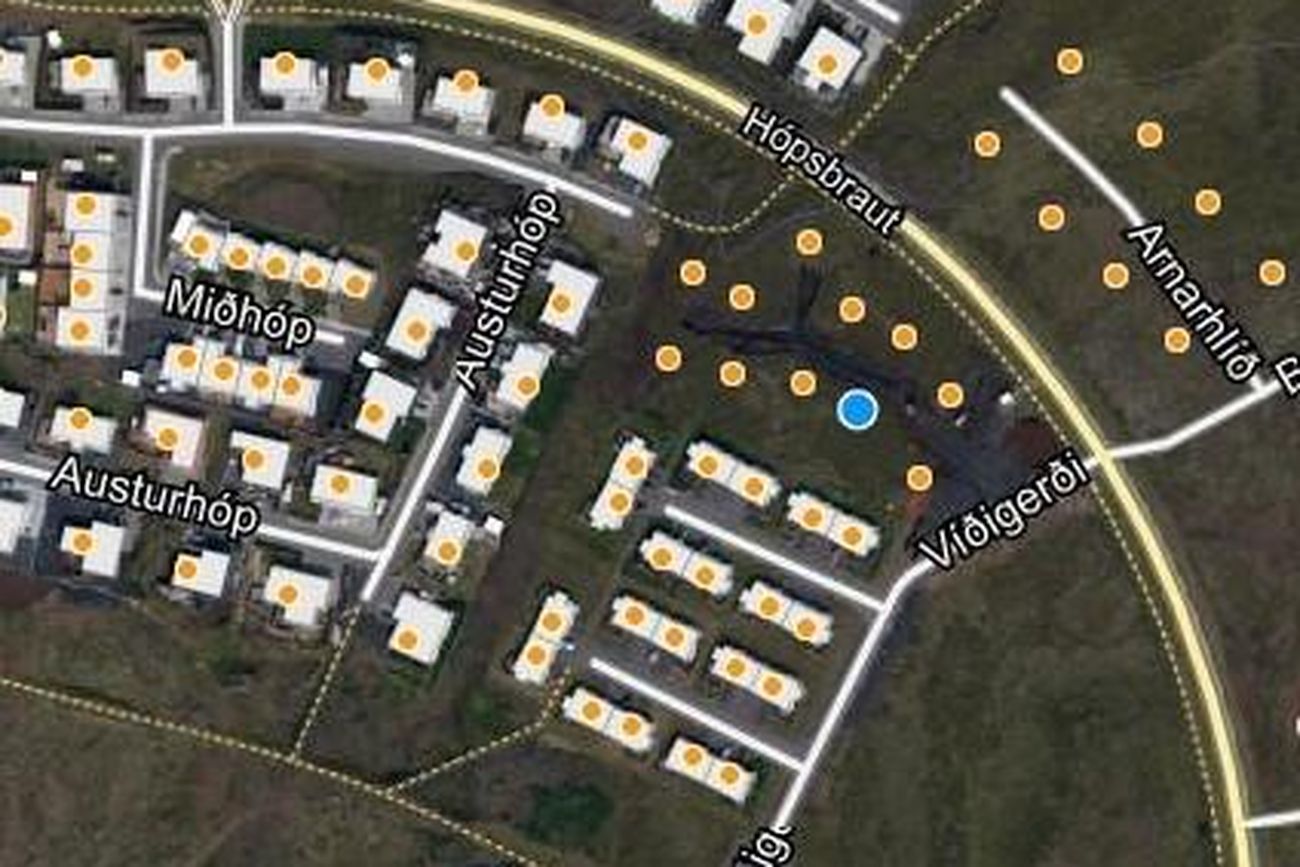Select the blue marker on the map
The height and width of the screenshot is (867, 1300).
pyautogui.click(x=857, y=410)
